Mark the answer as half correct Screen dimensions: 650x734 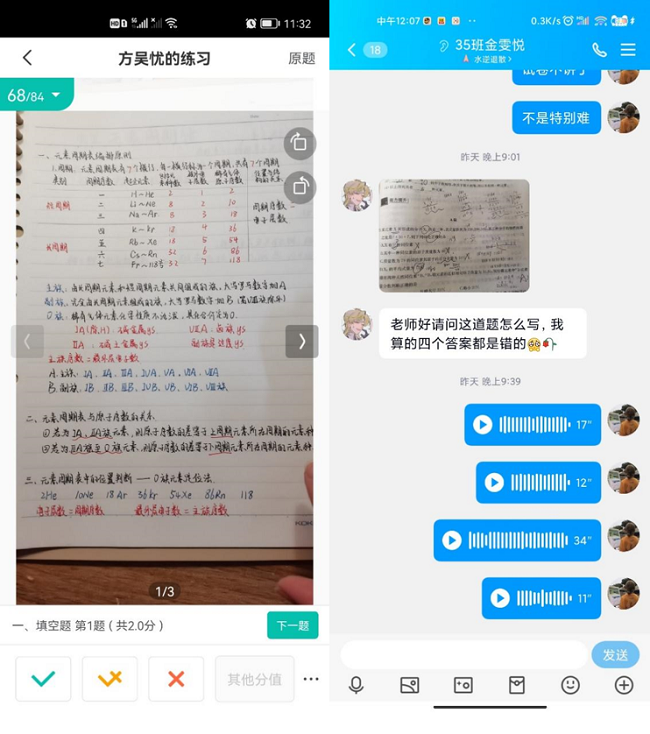(110, 679)
